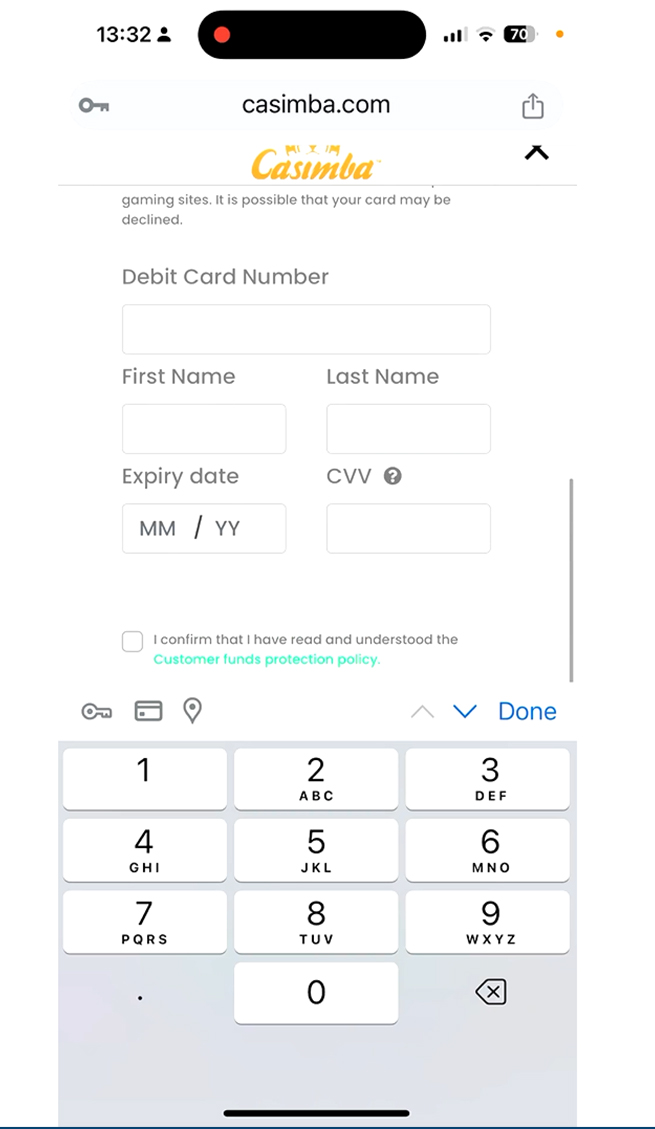Image resolution: width=655 pixels, height=1129 pixels.
Task: Collapse the panel with the top chevron
Action: click(x=536, y=152)
